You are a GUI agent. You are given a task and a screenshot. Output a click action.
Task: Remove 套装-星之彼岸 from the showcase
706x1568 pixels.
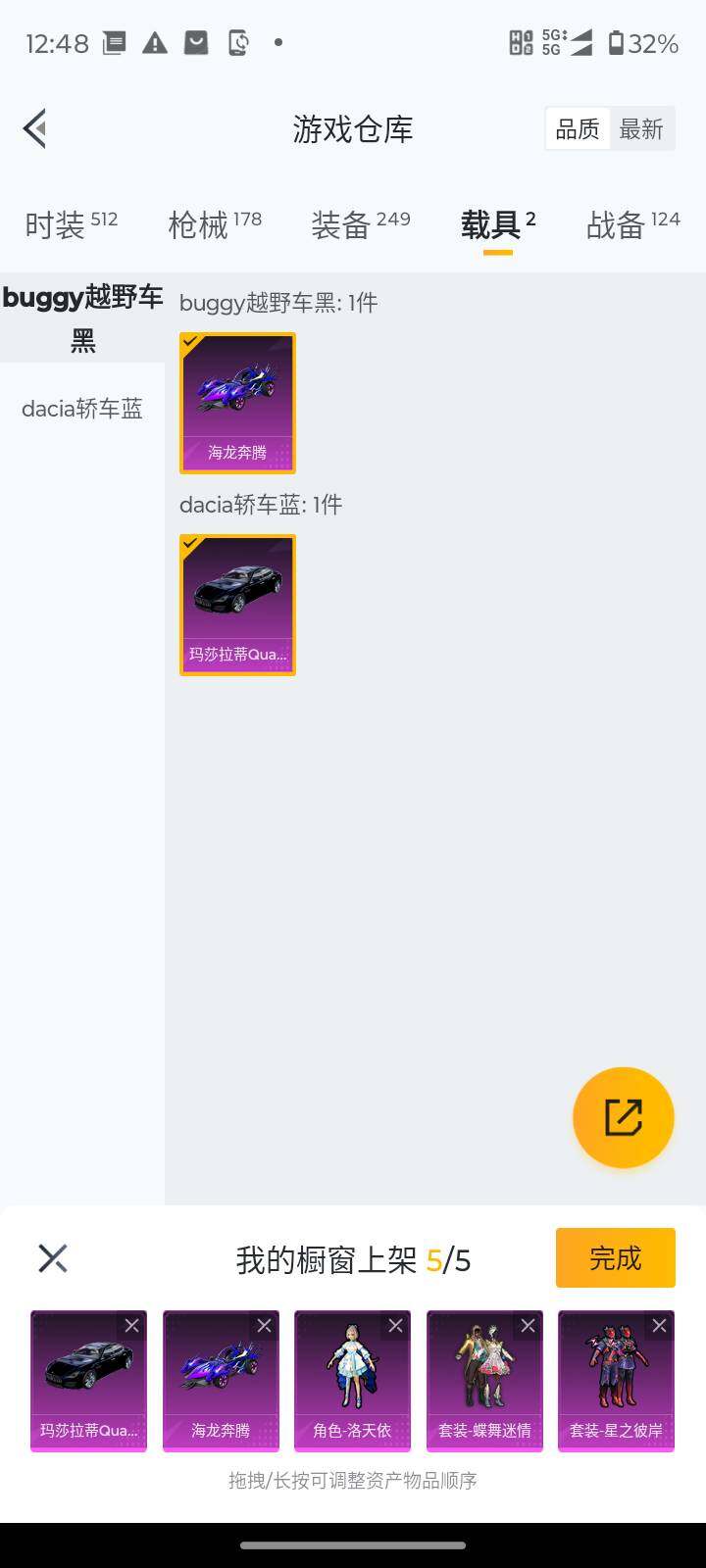click(659, 1326)
